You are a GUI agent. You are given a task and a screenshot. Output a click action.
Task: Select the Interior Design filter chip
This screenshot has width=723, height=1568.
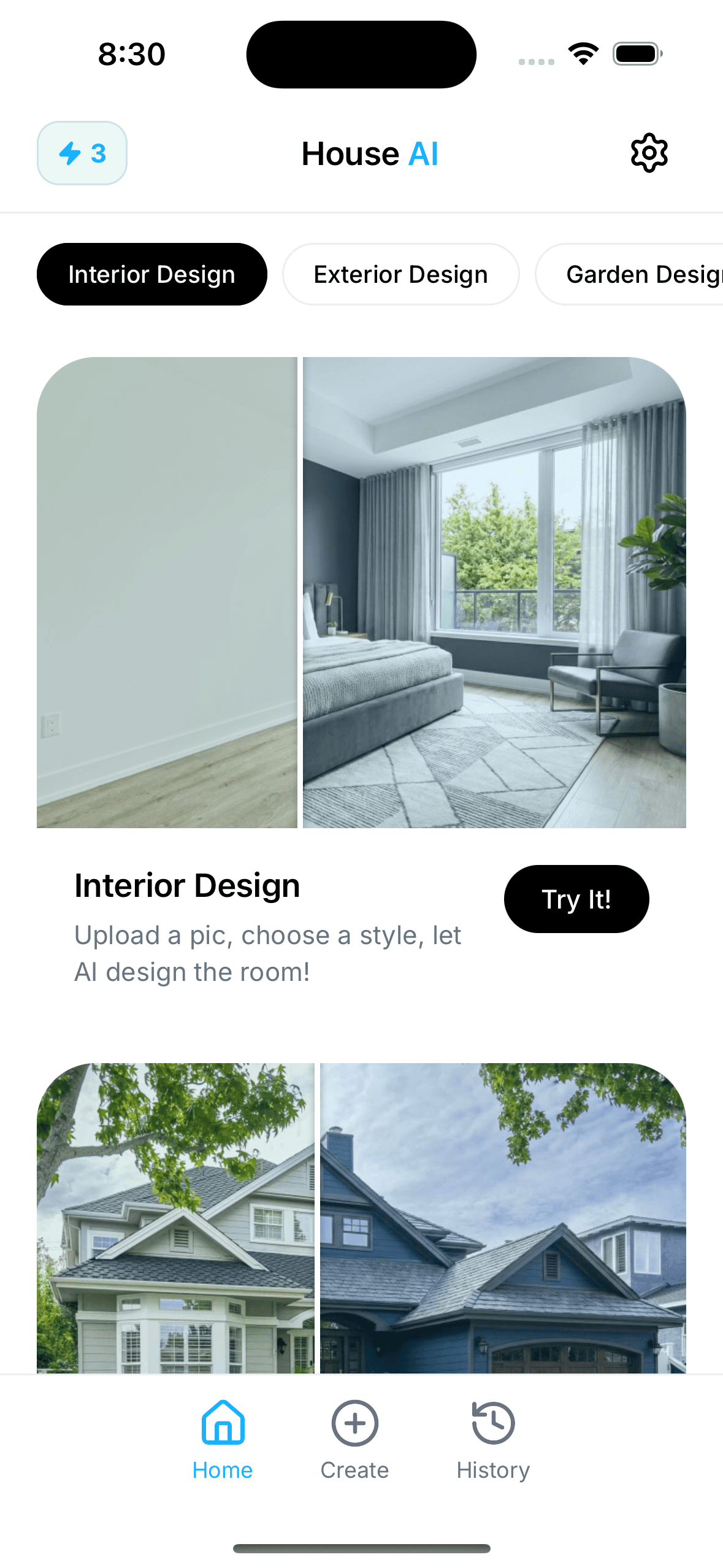point(151,274)
